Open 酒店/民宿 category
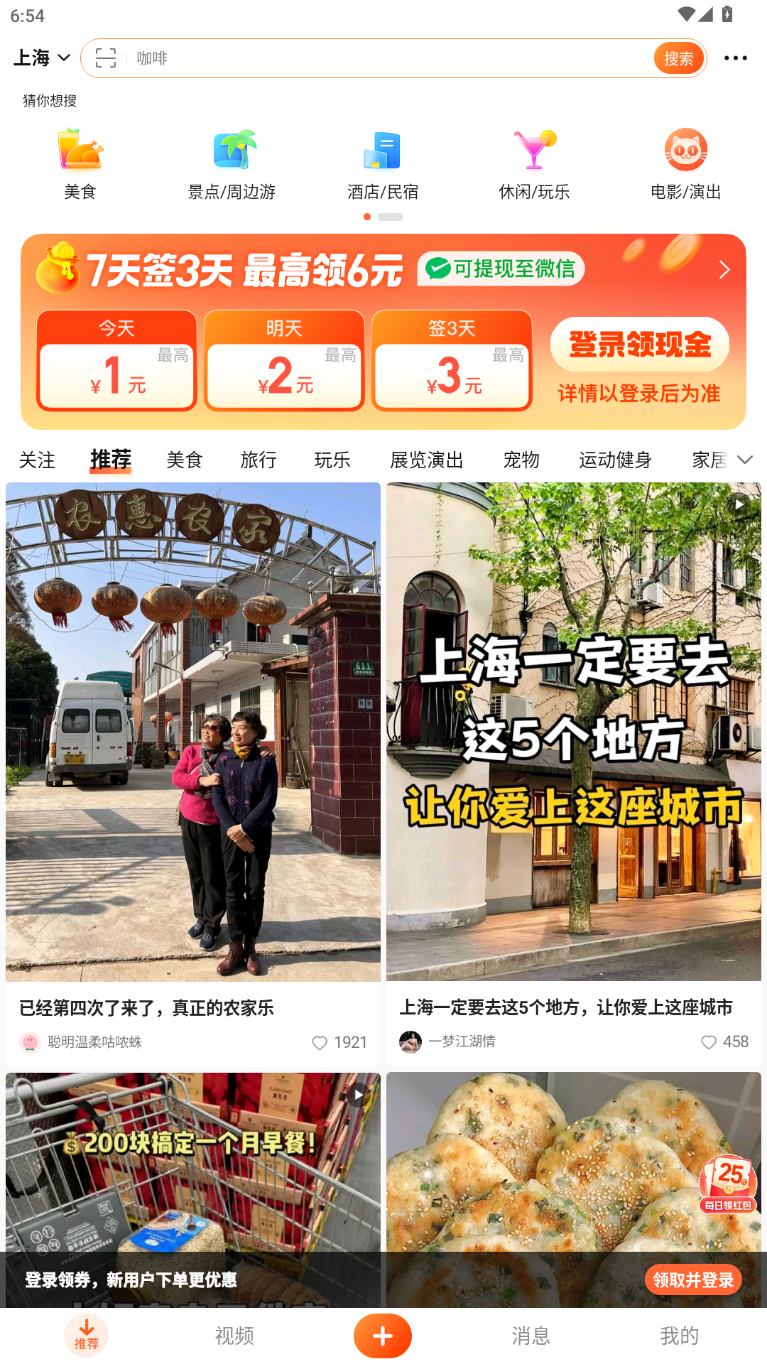The width and height of the screenshot is (767, 1364). point(383,165)
